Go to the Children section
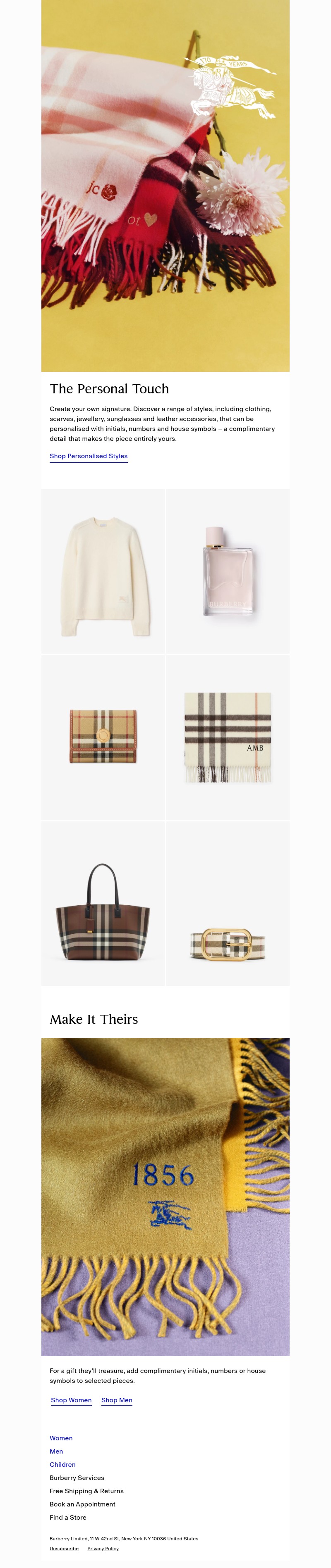This screenshot has width=331, height=1568. pyautogui.click(x=62, y=1465)
